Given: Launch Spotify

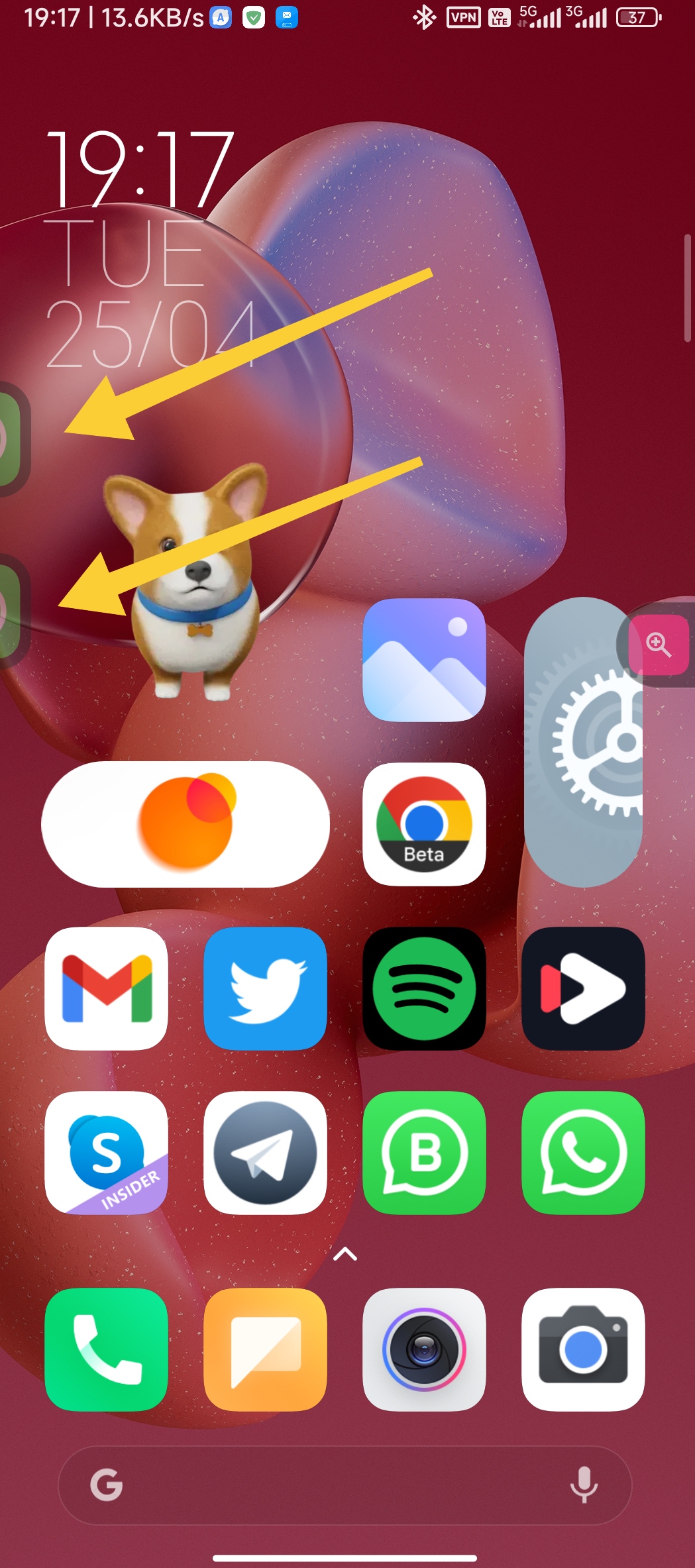Looking at the screenshot, I should (424, 988).
